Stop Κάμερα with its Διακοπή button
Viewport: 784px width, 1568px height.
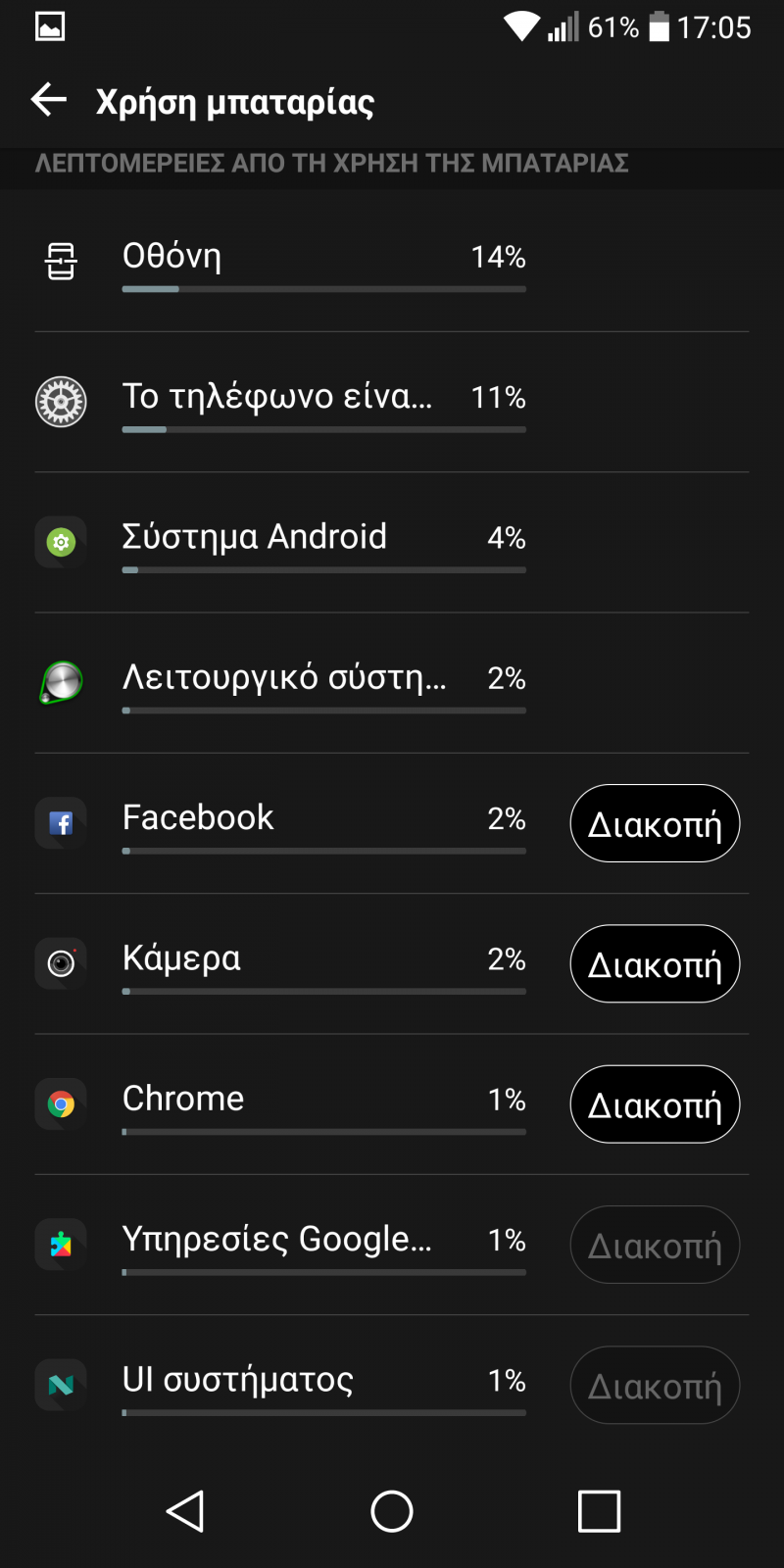pos(655,963)
